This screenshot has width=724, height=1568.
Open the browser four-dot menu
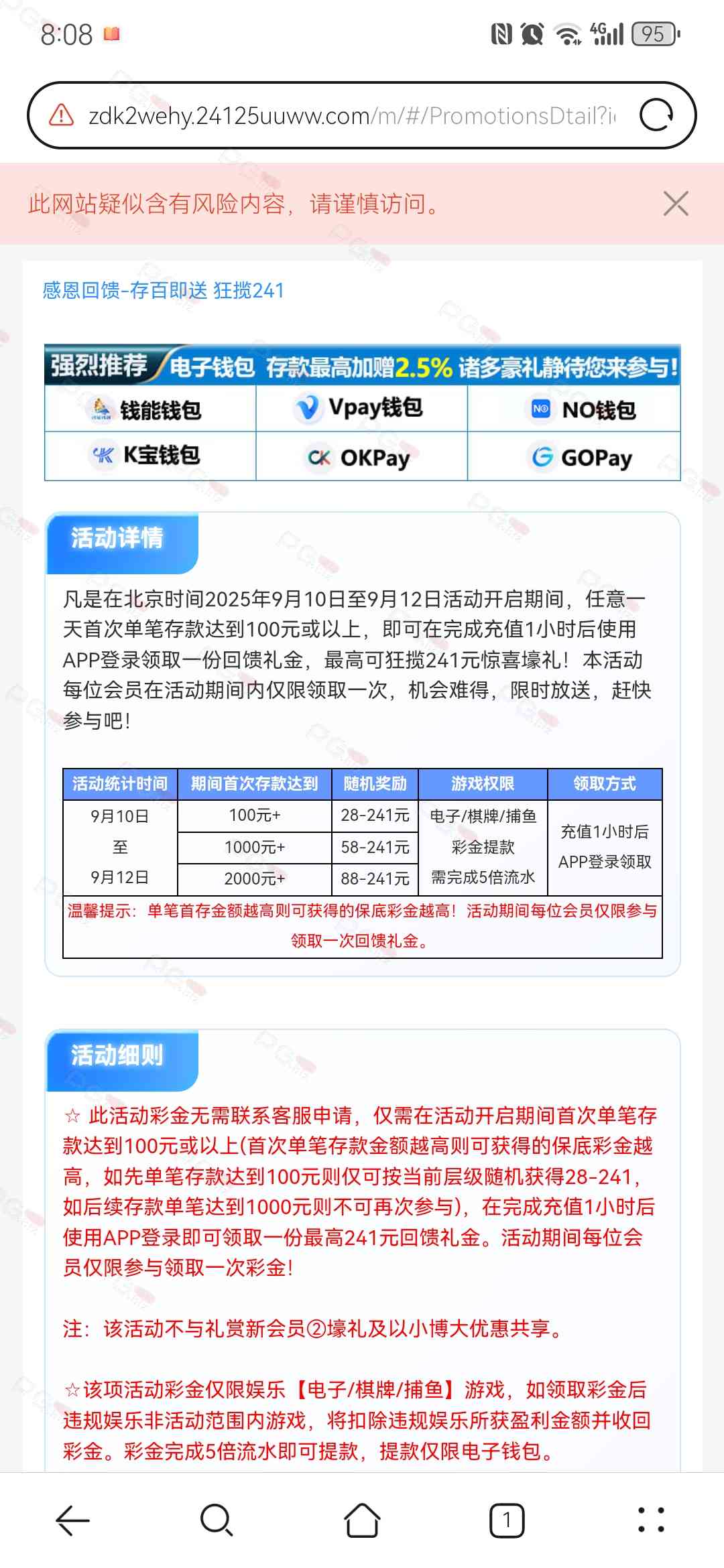click(652, 1520)
